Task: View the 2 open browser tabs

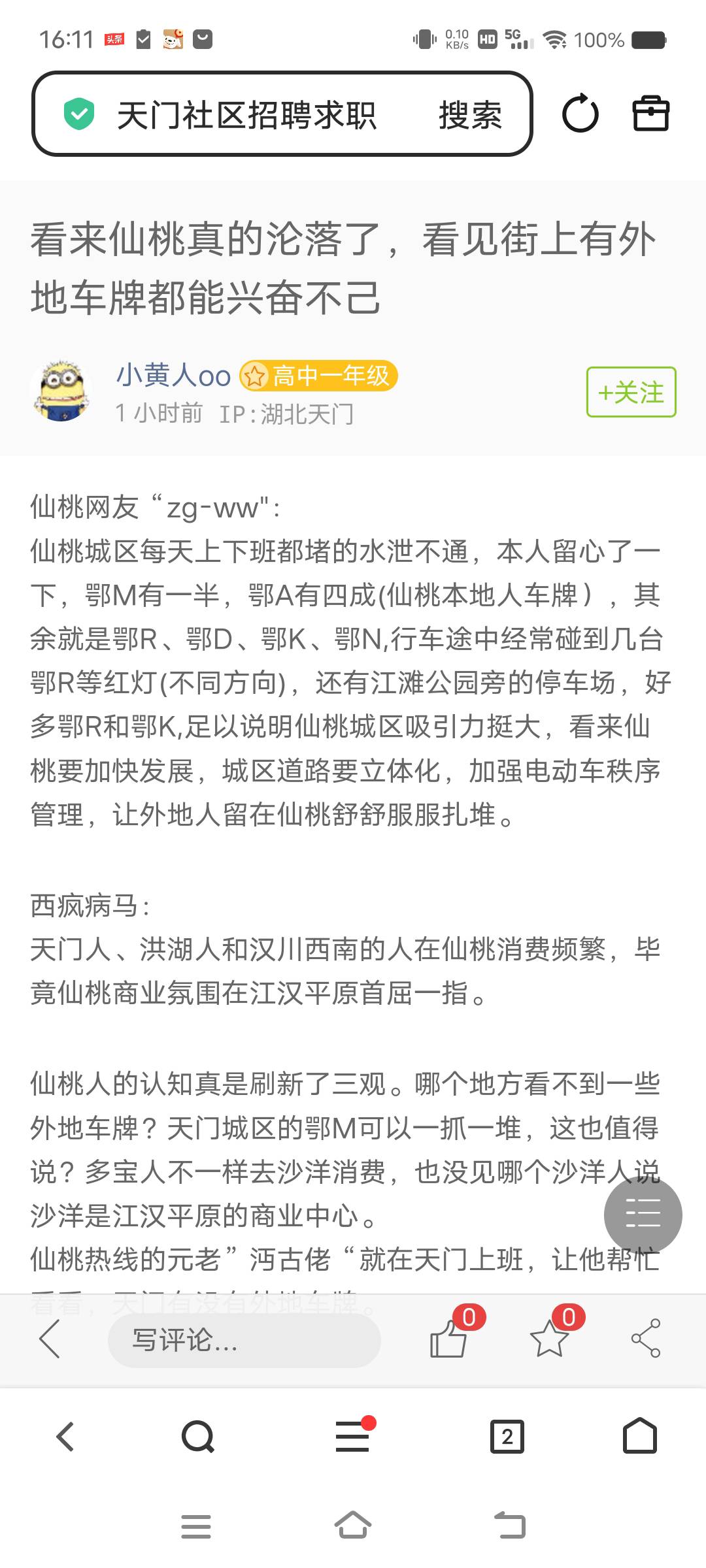Action: (x=507, y=1437)
